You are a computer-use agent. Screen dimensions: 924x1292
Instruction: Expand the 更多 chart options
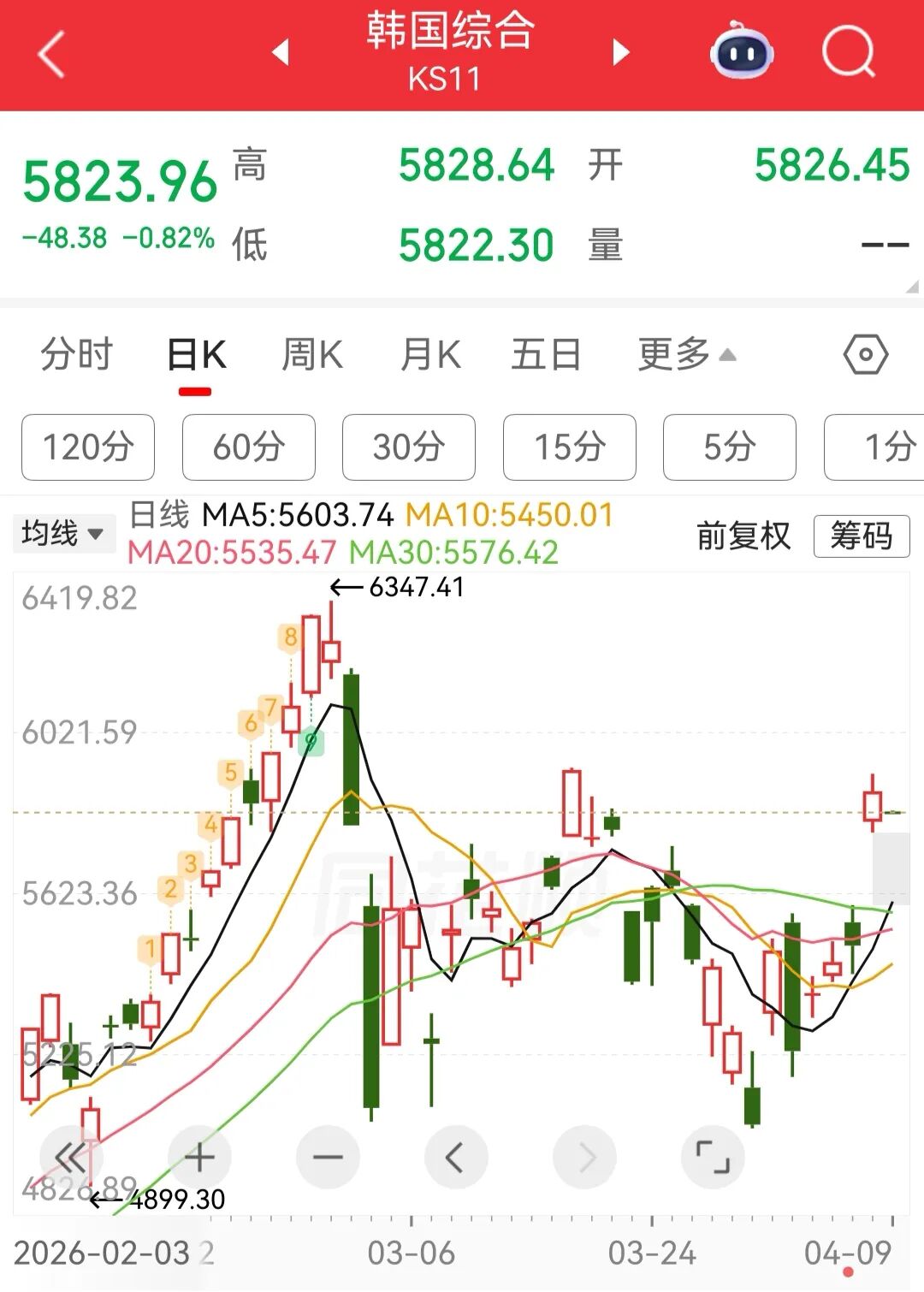(x=686, y=354)
